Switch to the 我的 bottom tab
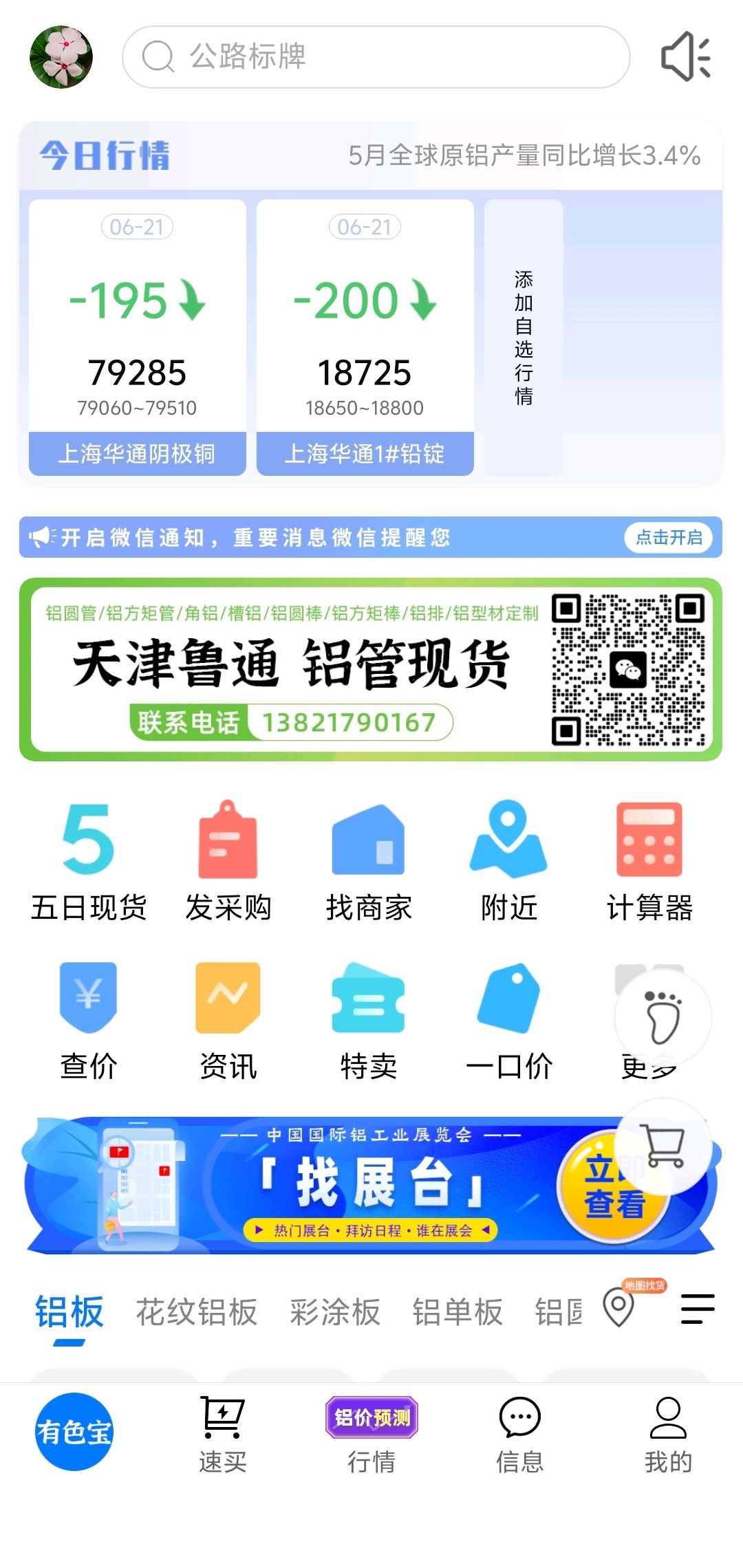743x1568 pixels. pyautogui.click(x=668, y=1435)
